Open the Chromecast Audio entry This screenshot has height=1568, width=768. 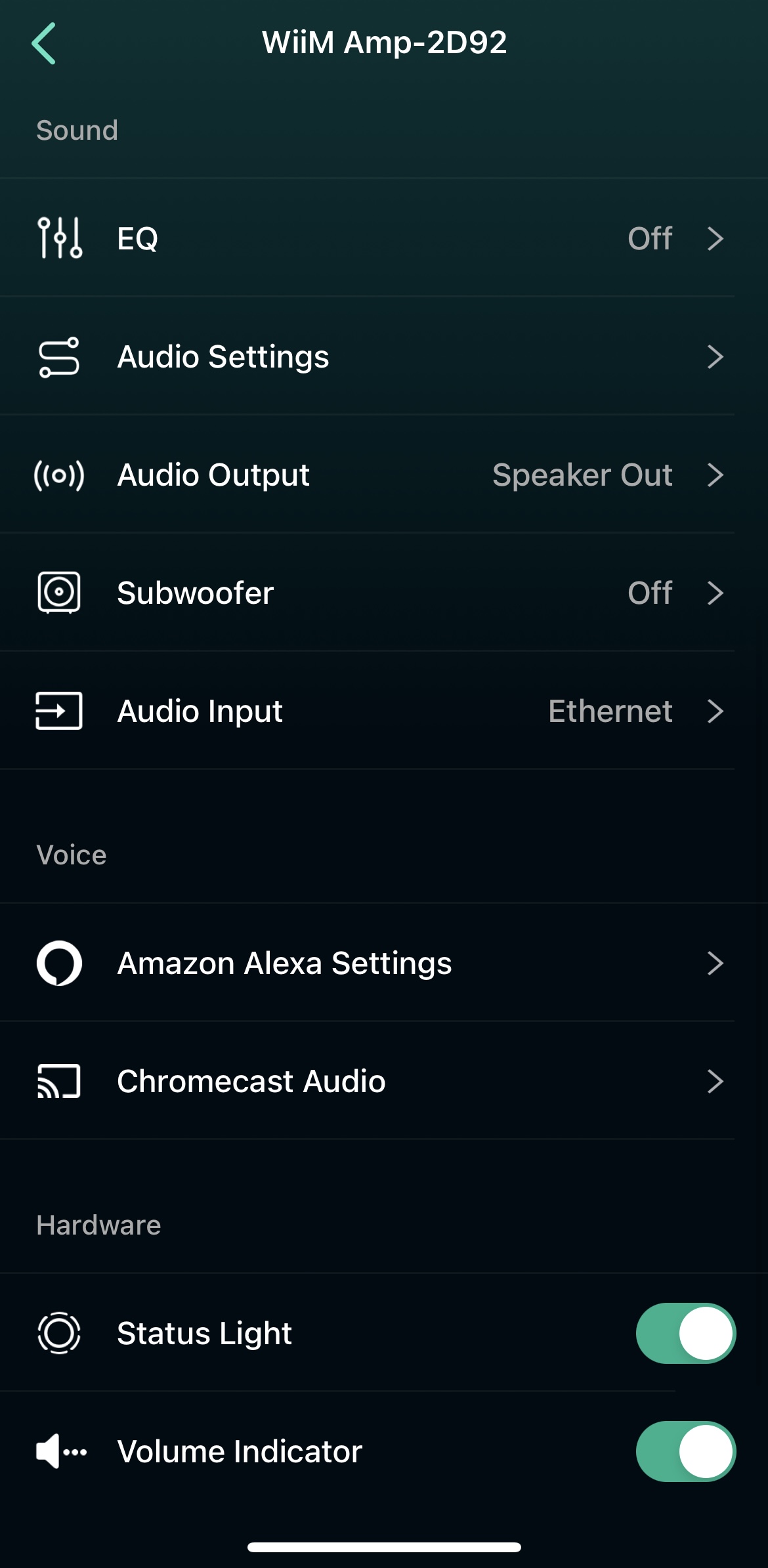pos(384,1081)
